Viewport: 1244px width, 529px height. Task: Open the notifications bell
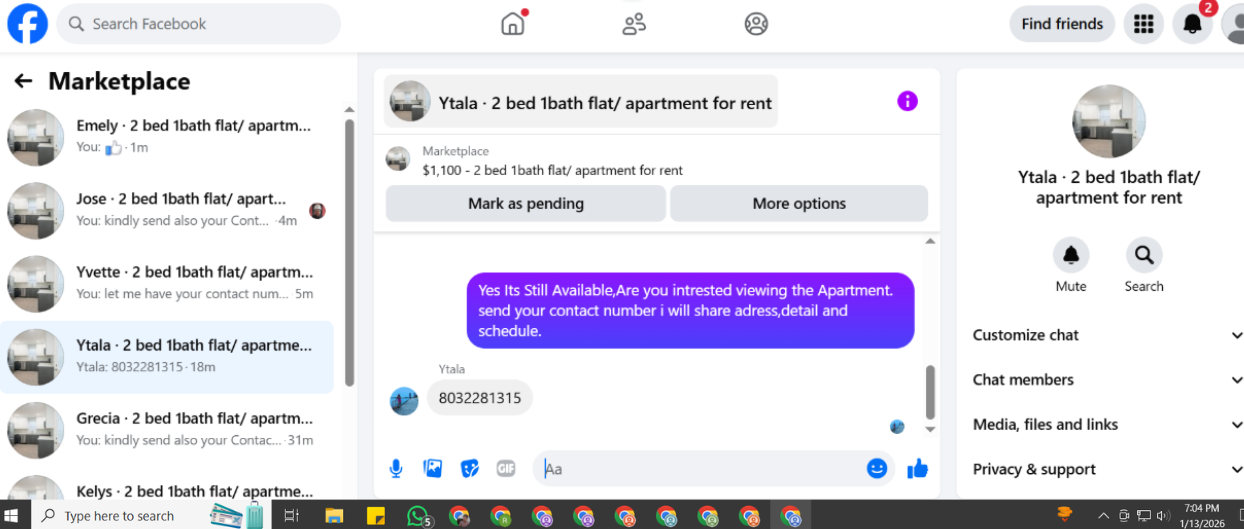pyautogui.click(x=1192, y=24)
